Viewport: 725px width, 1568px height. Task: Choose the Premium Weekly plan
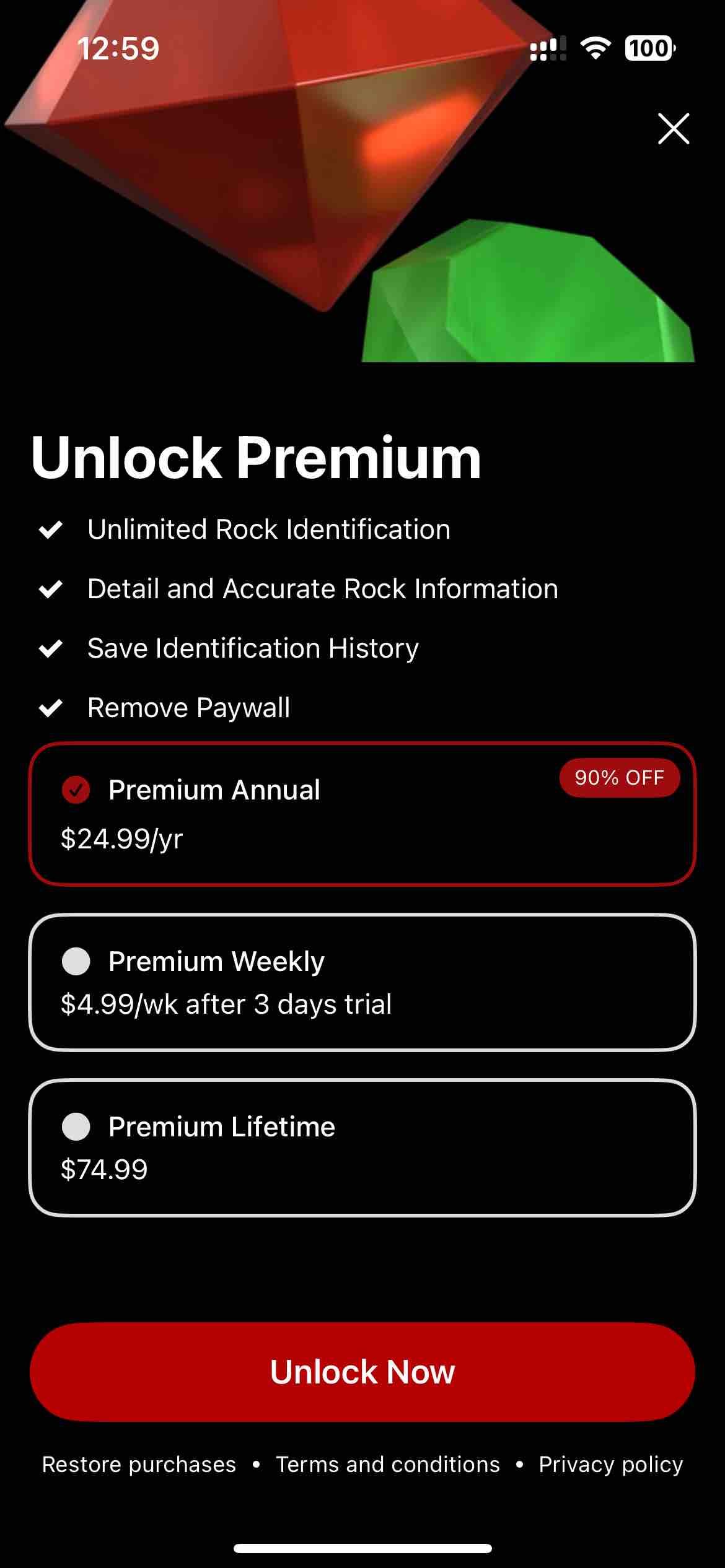point(362,982)
